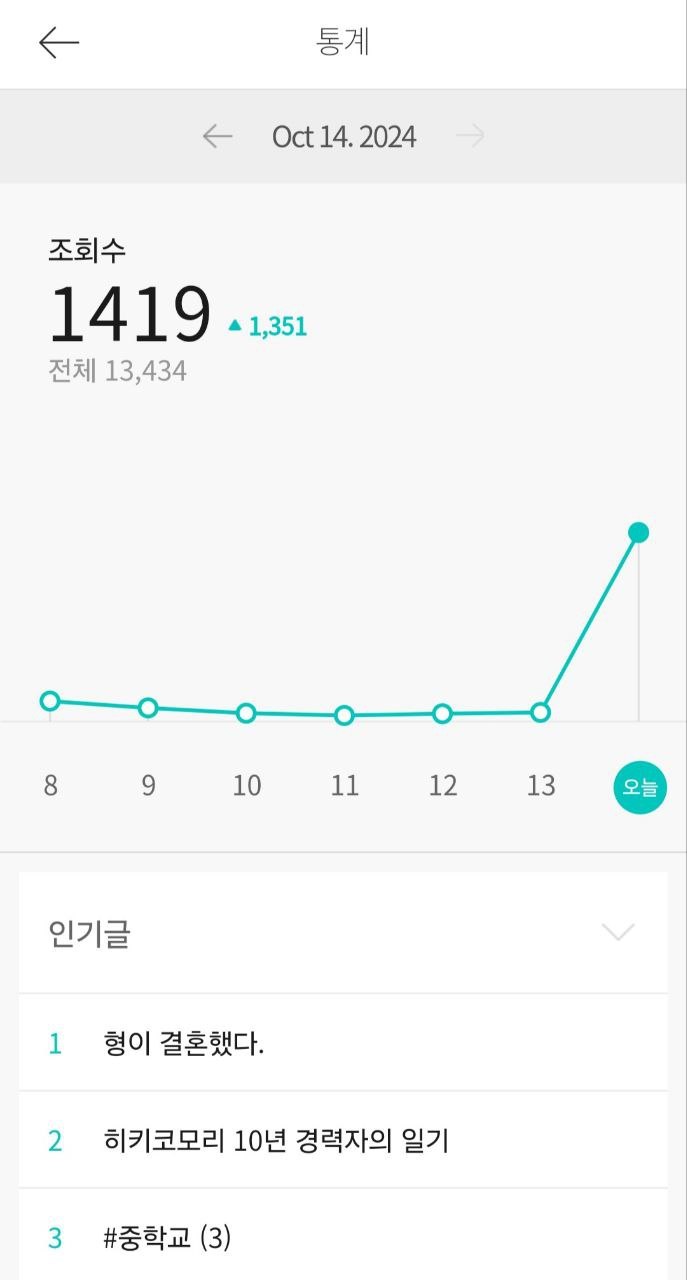Open the #중학교 (3) post
Viewport: 687px width, 1280px height.
[x=167, y=1238]
